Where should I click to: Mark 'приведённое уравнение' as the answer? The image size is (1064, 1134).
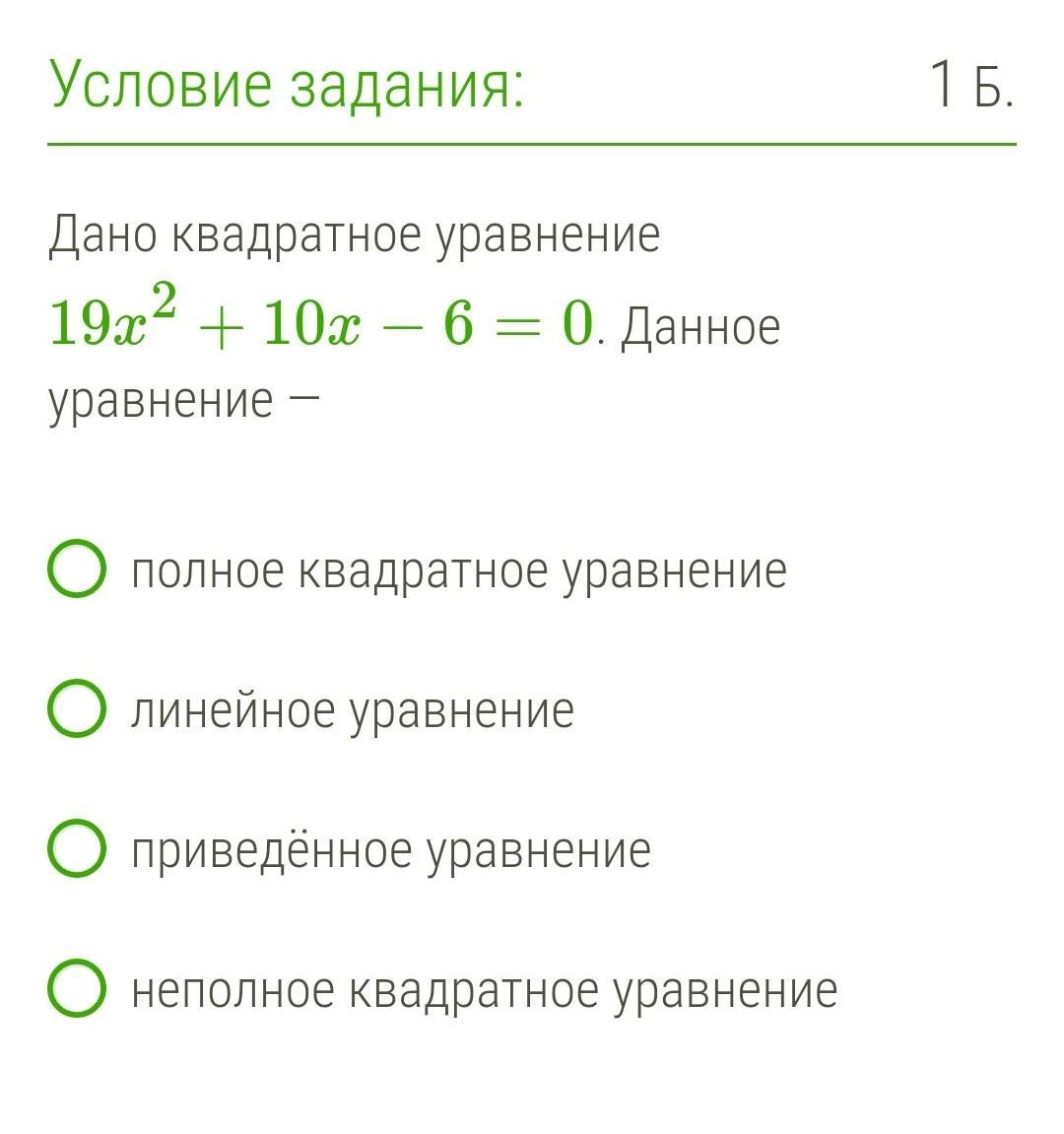pyautogui.click(x=77, y=849)
